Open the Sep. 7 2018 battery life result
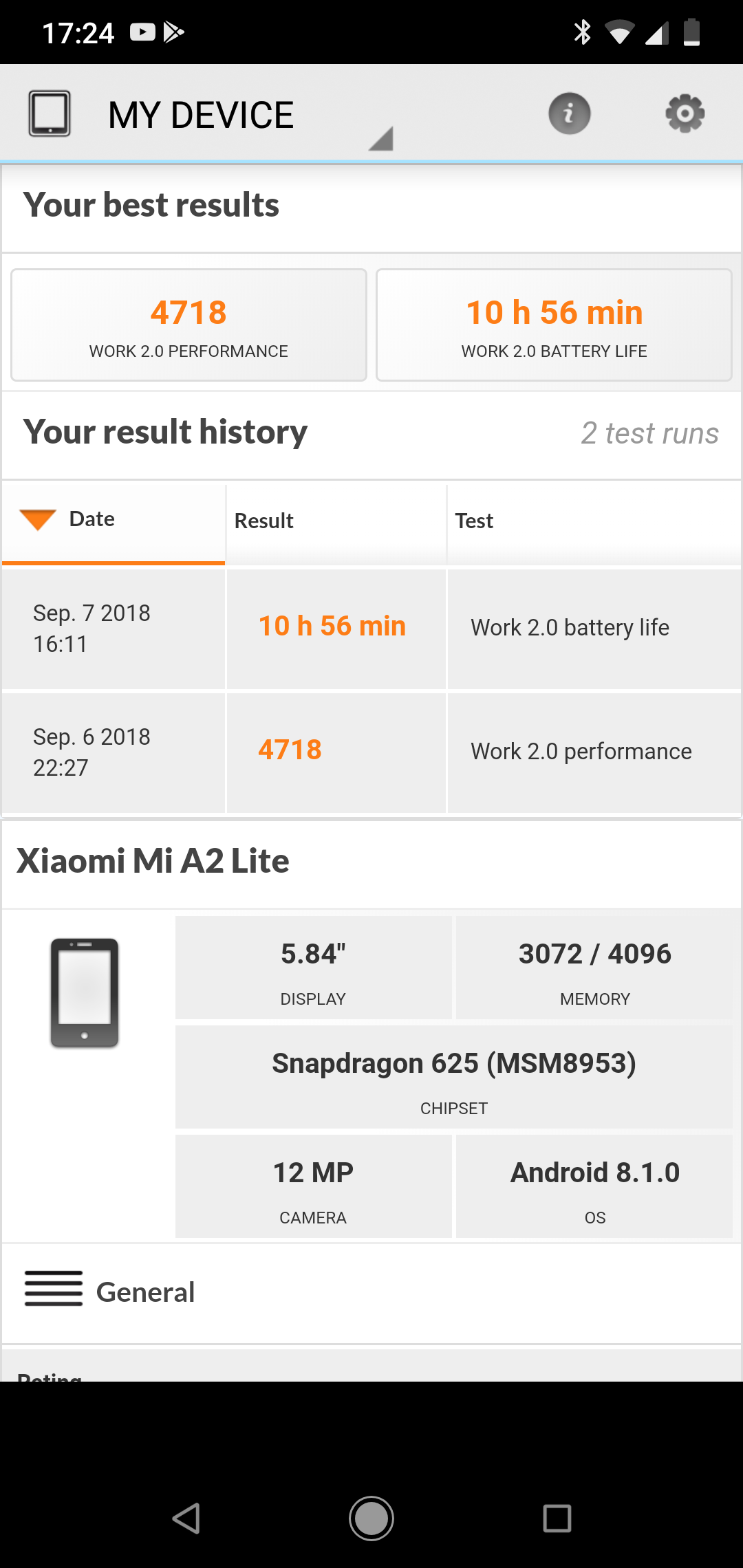 pyautogui.click(x=371, y=629)
